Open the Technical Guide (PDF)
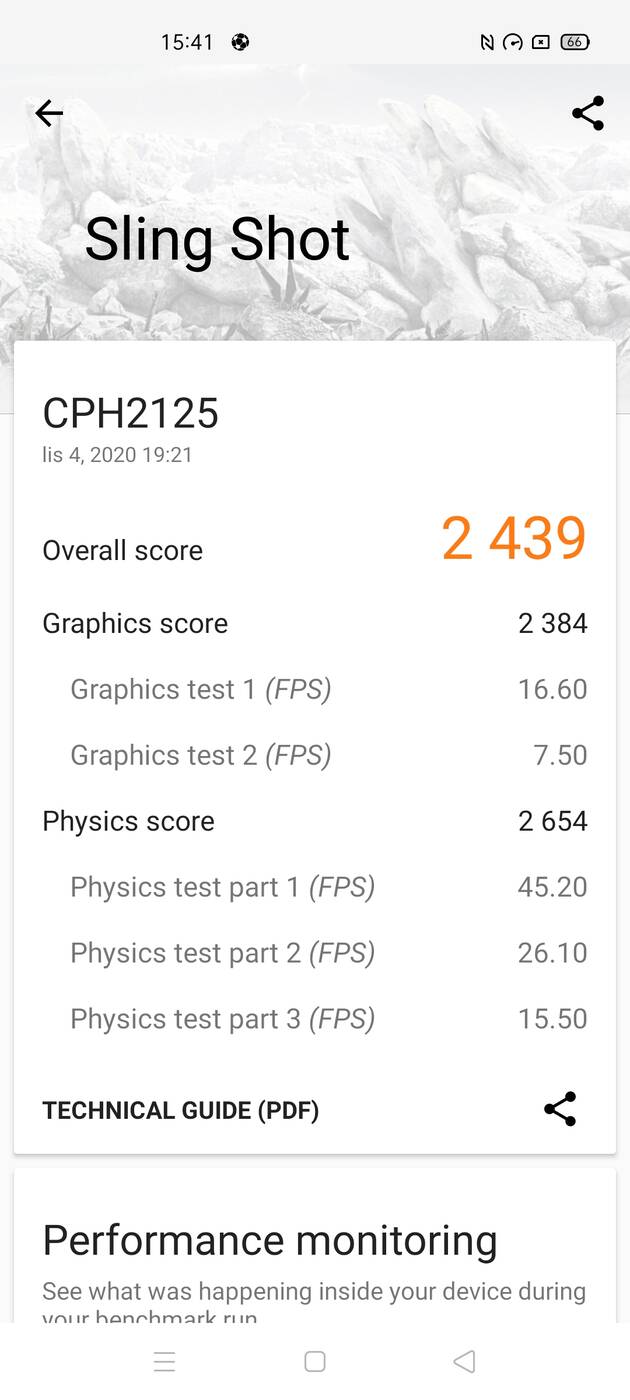 click(181, 1110)
